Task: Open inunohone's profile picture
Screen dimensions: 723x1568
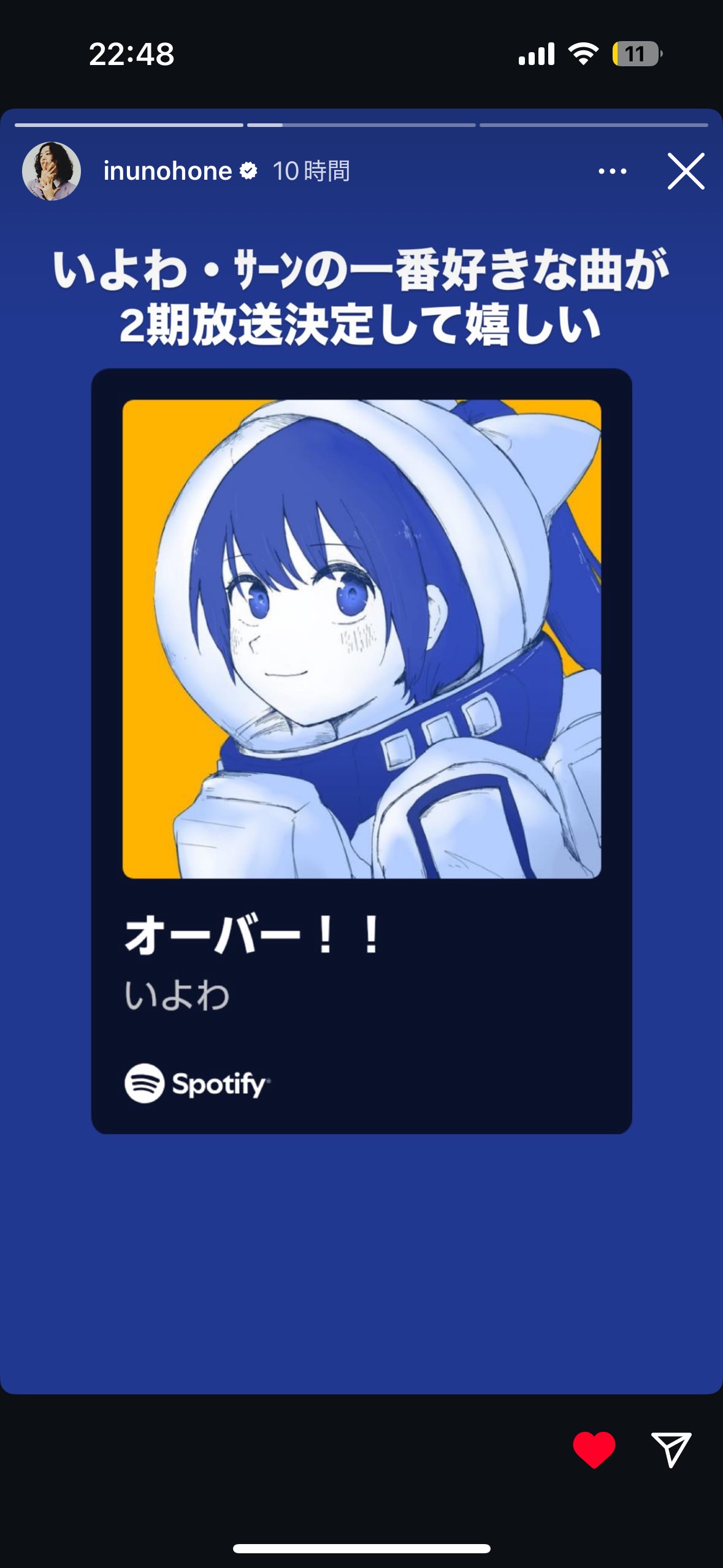Action: 52,171
